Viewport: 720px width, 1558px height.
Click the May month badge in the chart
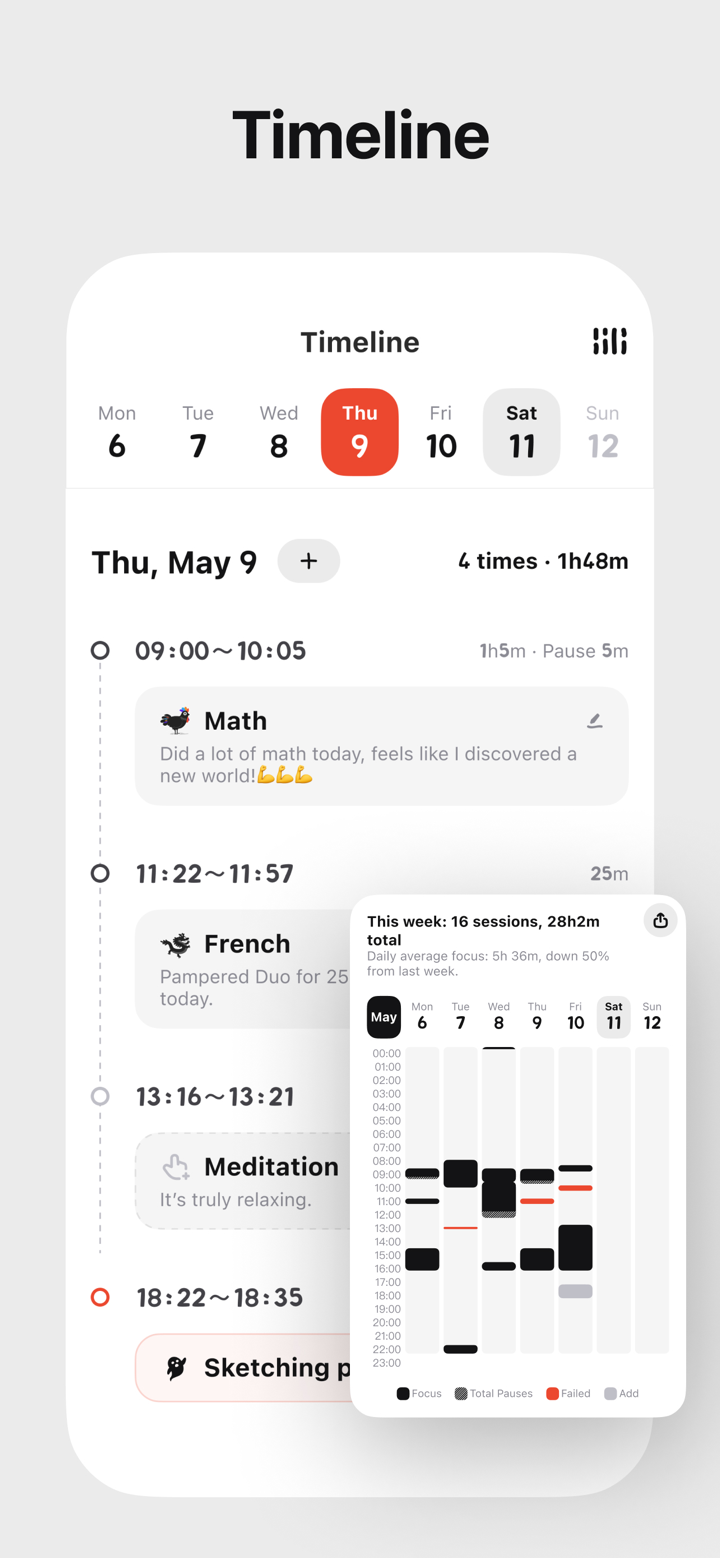pyautogui.click(x=384, y=1017)
